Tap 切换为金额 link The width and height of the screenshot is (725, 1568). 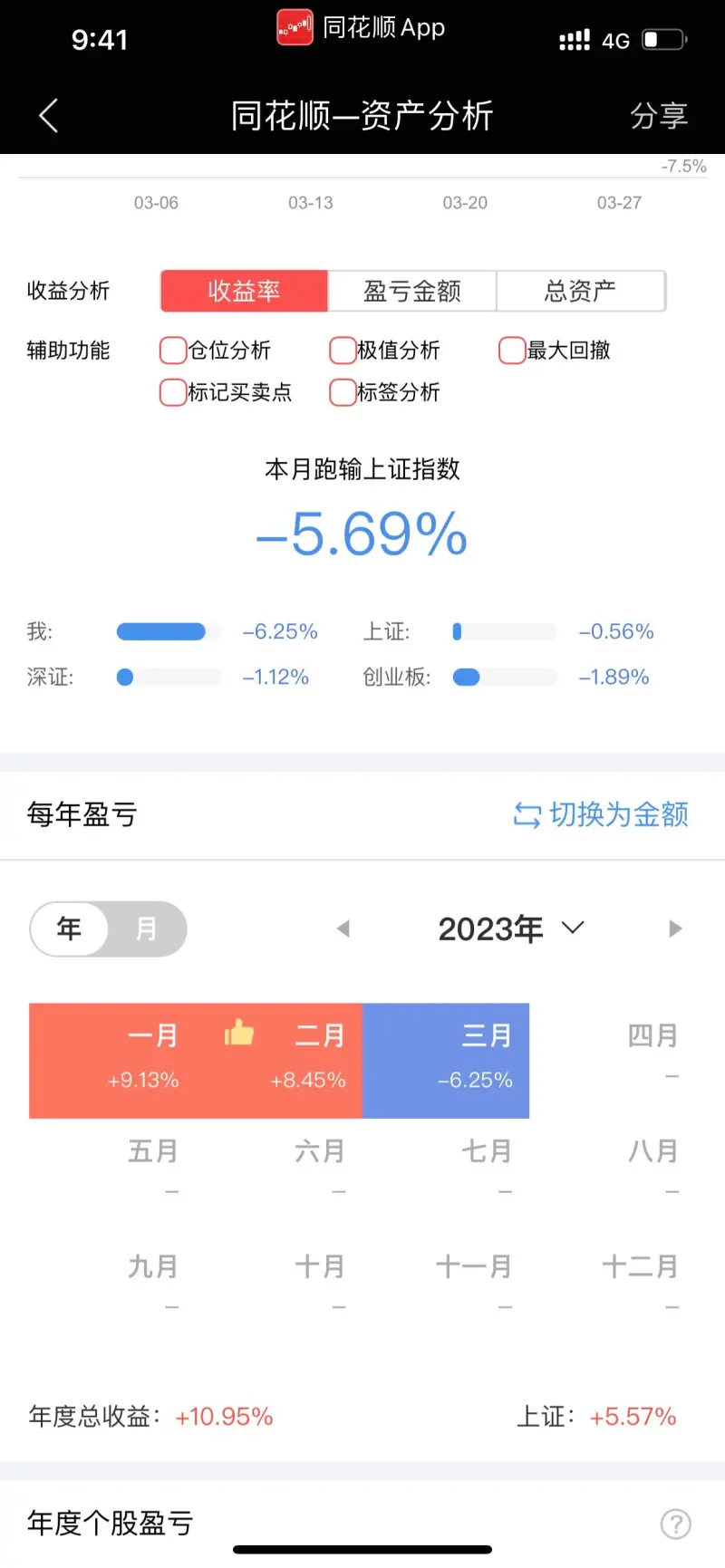coord(601,814)
